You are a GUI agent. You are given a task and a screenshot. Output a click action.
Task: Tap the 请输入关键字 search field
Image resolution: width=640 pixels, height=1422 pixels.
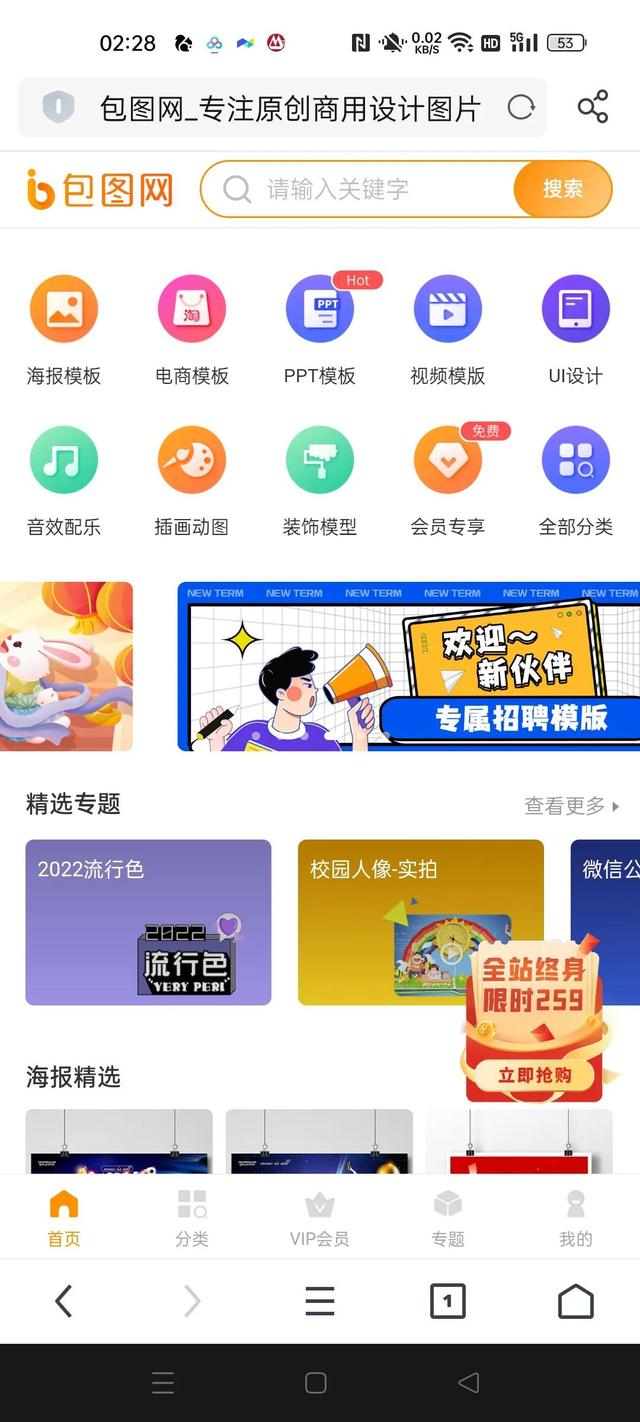(360, 189)
